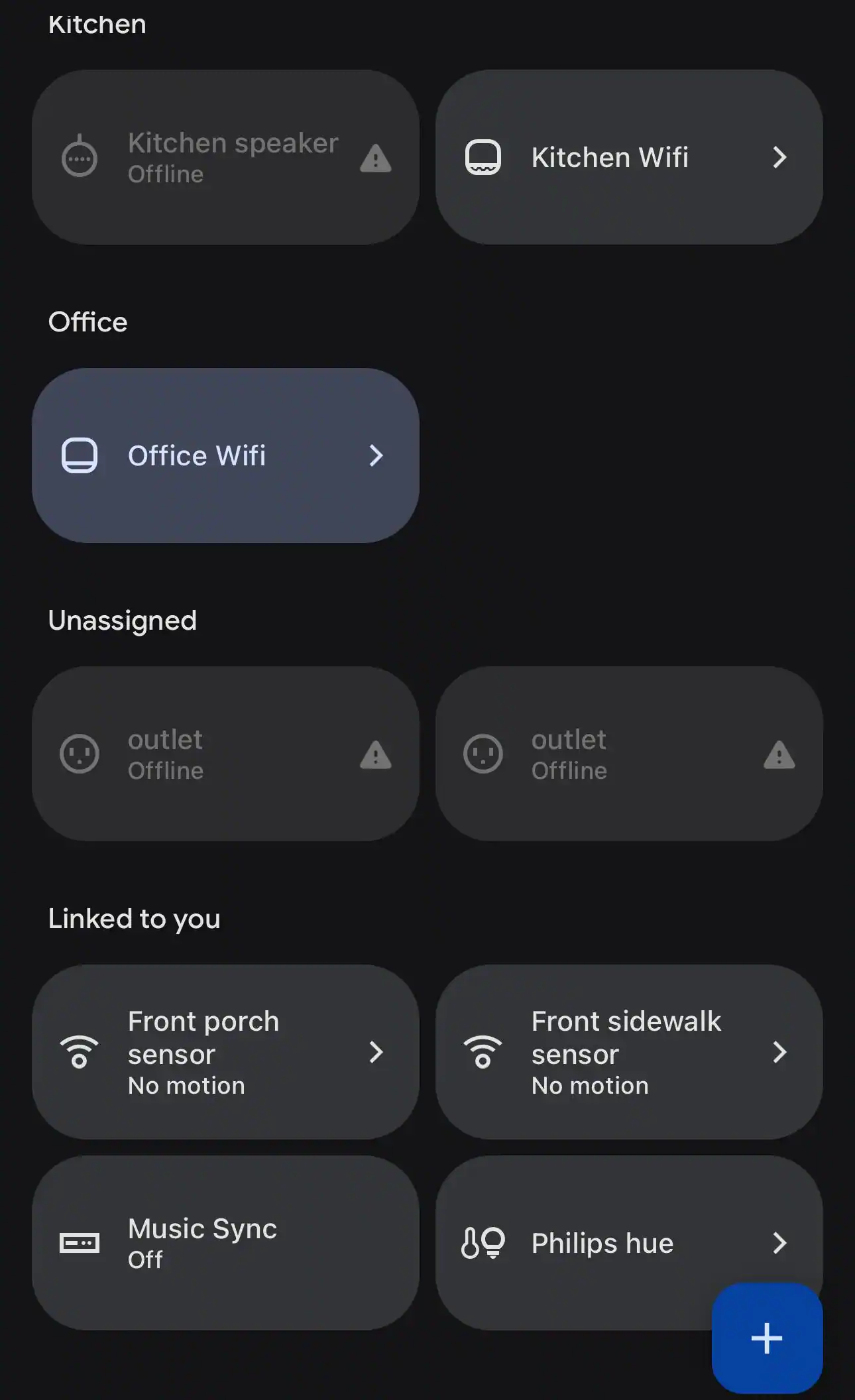Open the Front porch sensor card
The image size is (855, 1400).
coord(225,1052)
